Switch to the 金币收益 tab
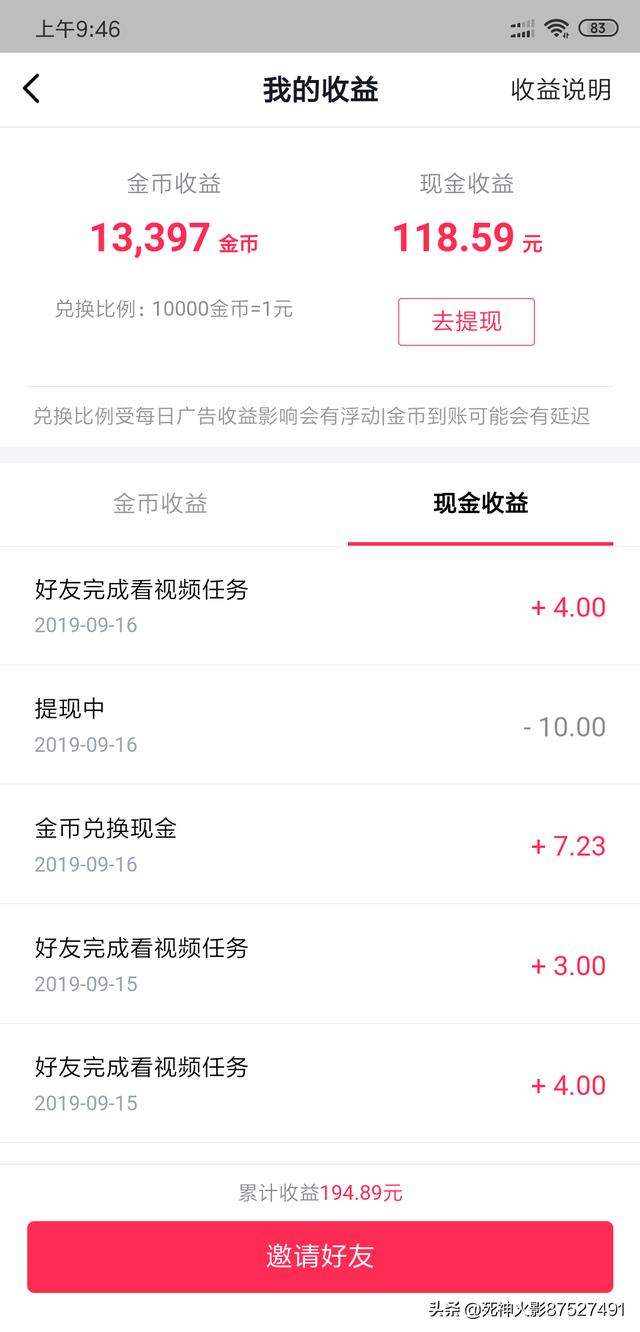Viewport: 640px width, 1332px height. (160, 503)
